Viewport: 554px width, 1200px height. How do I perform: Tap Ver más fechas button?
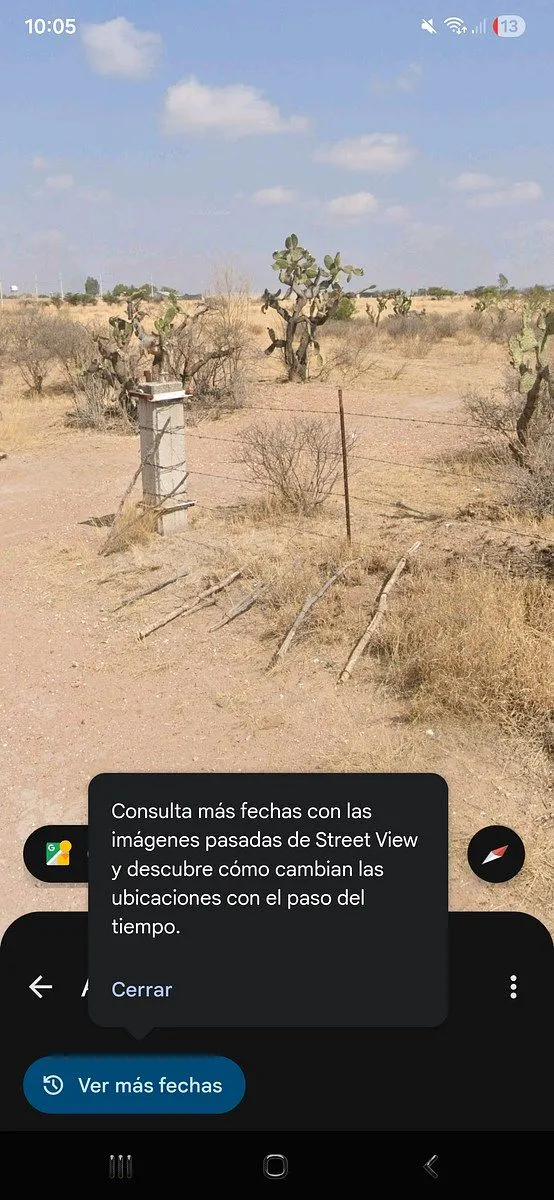pyautogui.click(x=134, y=1085)
